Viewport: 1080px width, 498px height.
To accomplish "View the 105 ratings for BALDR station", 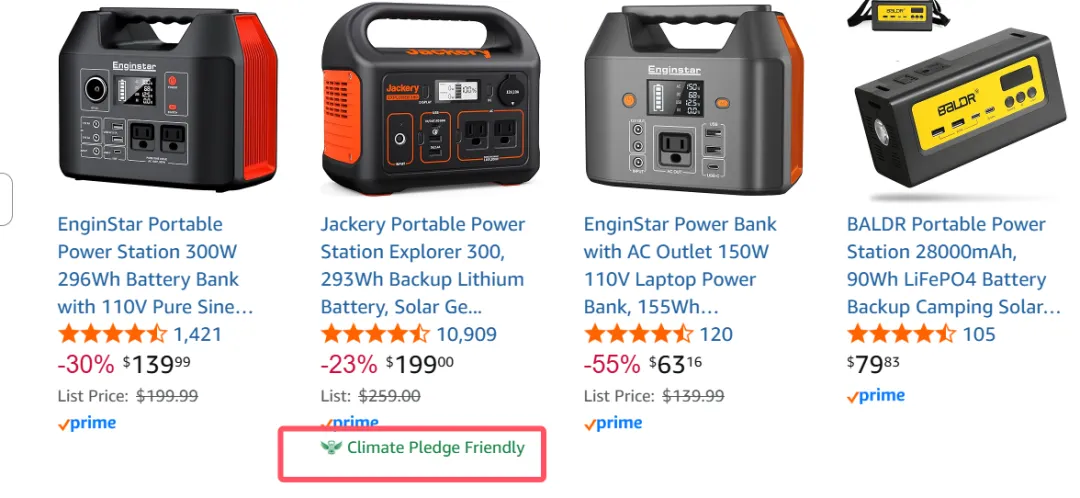I will click(x=979, y=334).
